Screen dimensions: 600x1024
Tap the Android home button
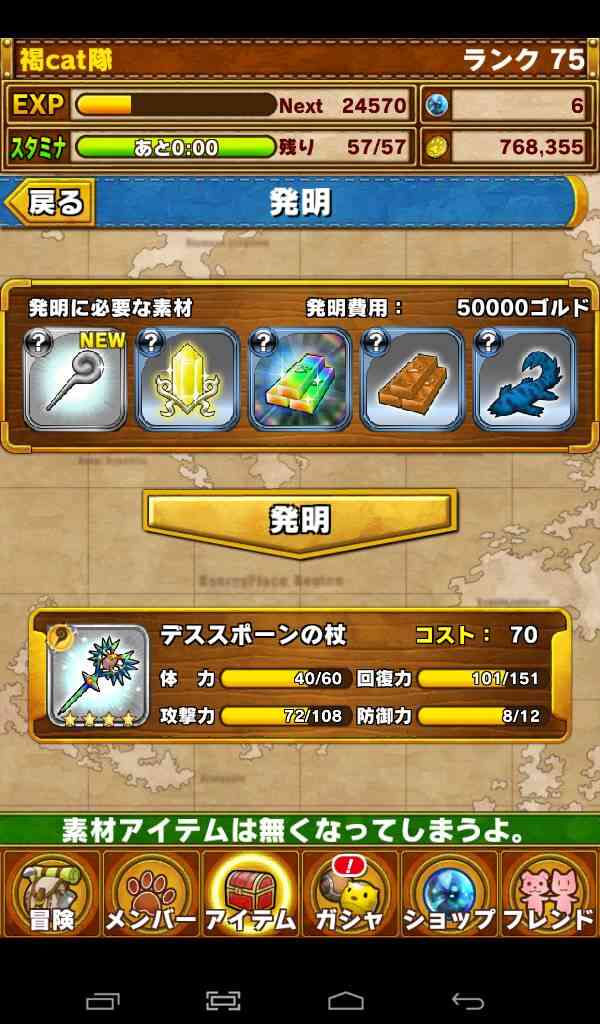[346, 1000]
